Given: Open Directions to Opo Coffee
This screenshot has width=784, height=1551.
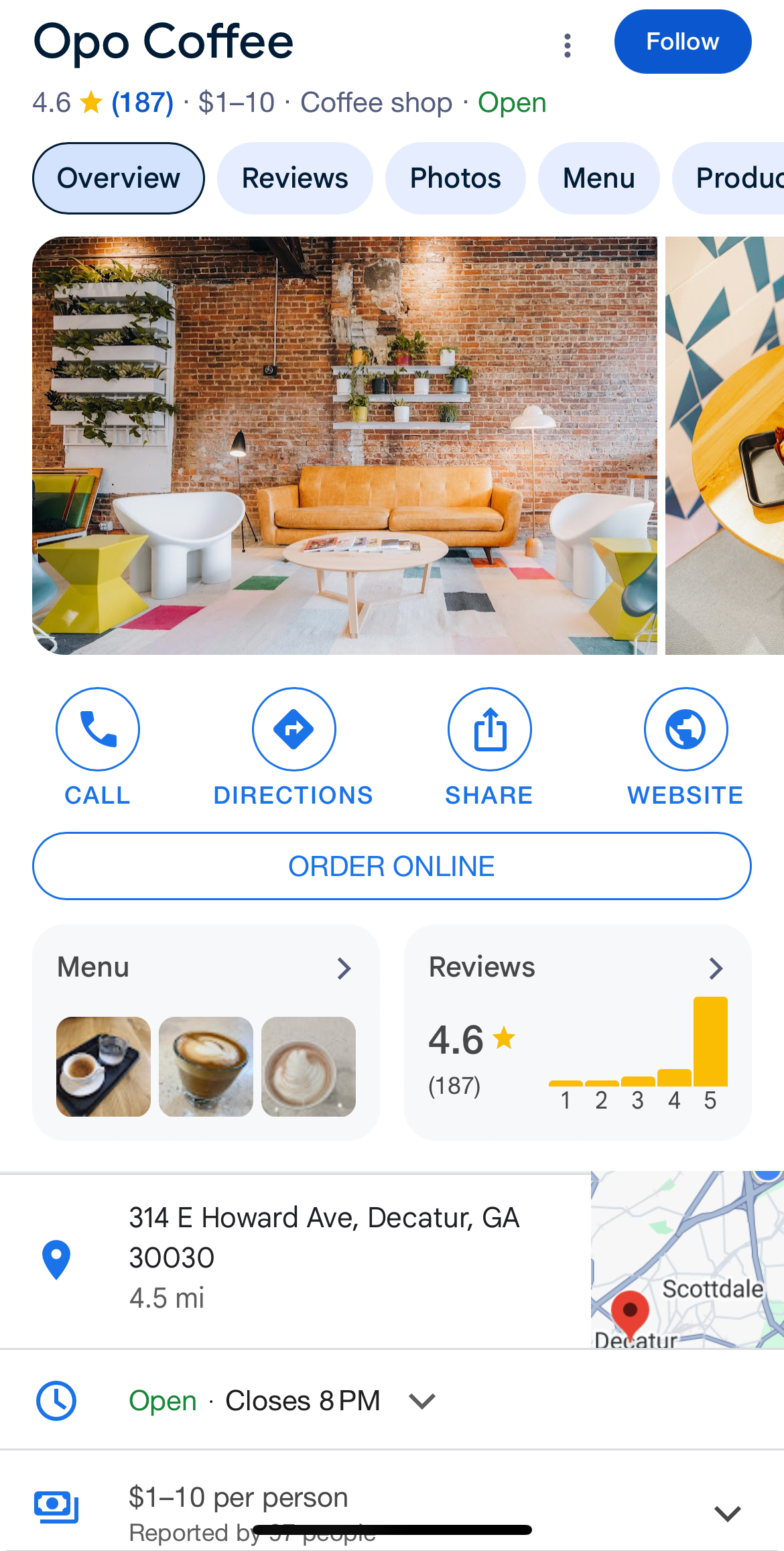Looking at the screenshot, I should (x=293, y=729).
